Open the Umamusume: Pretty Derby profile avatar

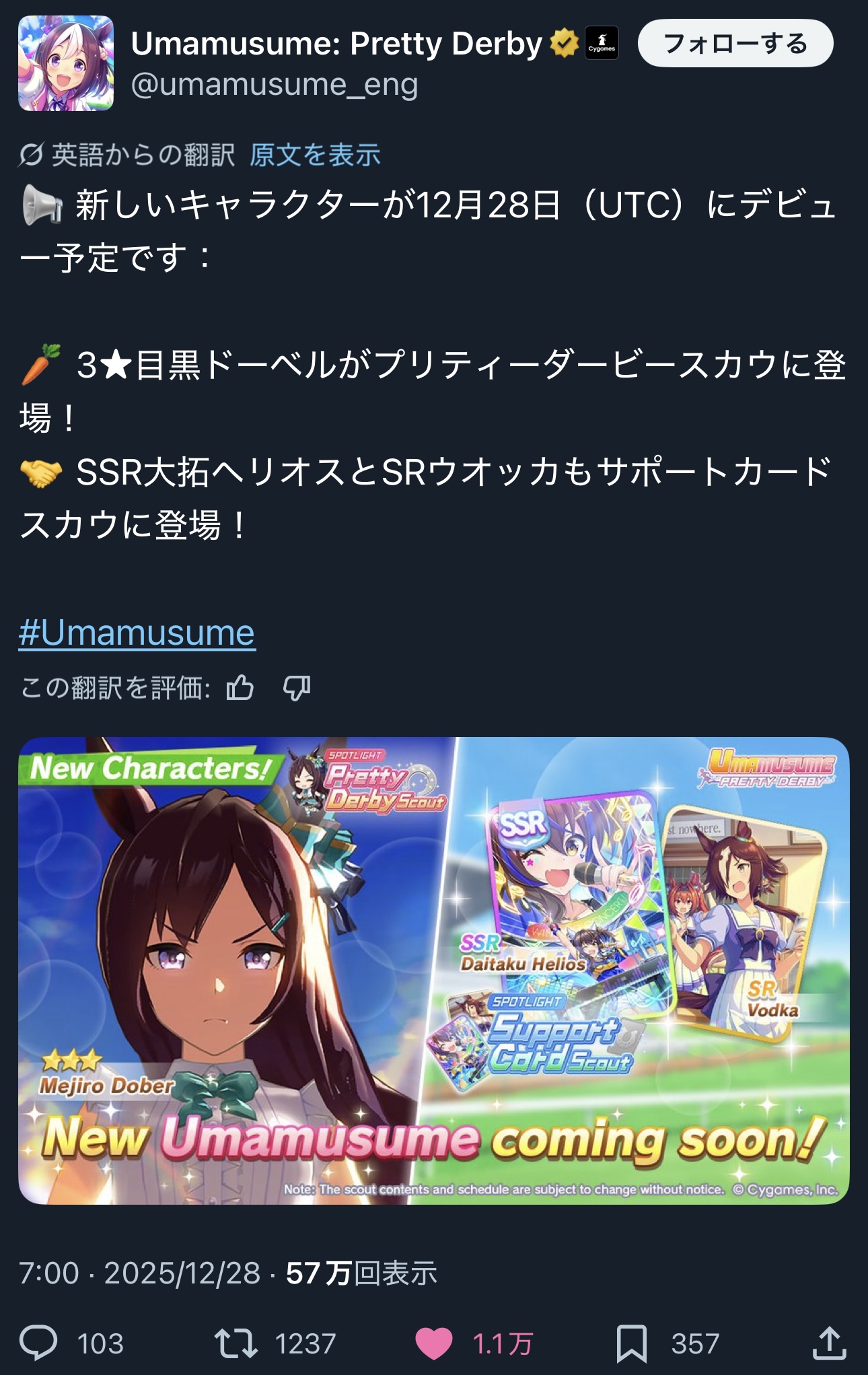[66, 63]
